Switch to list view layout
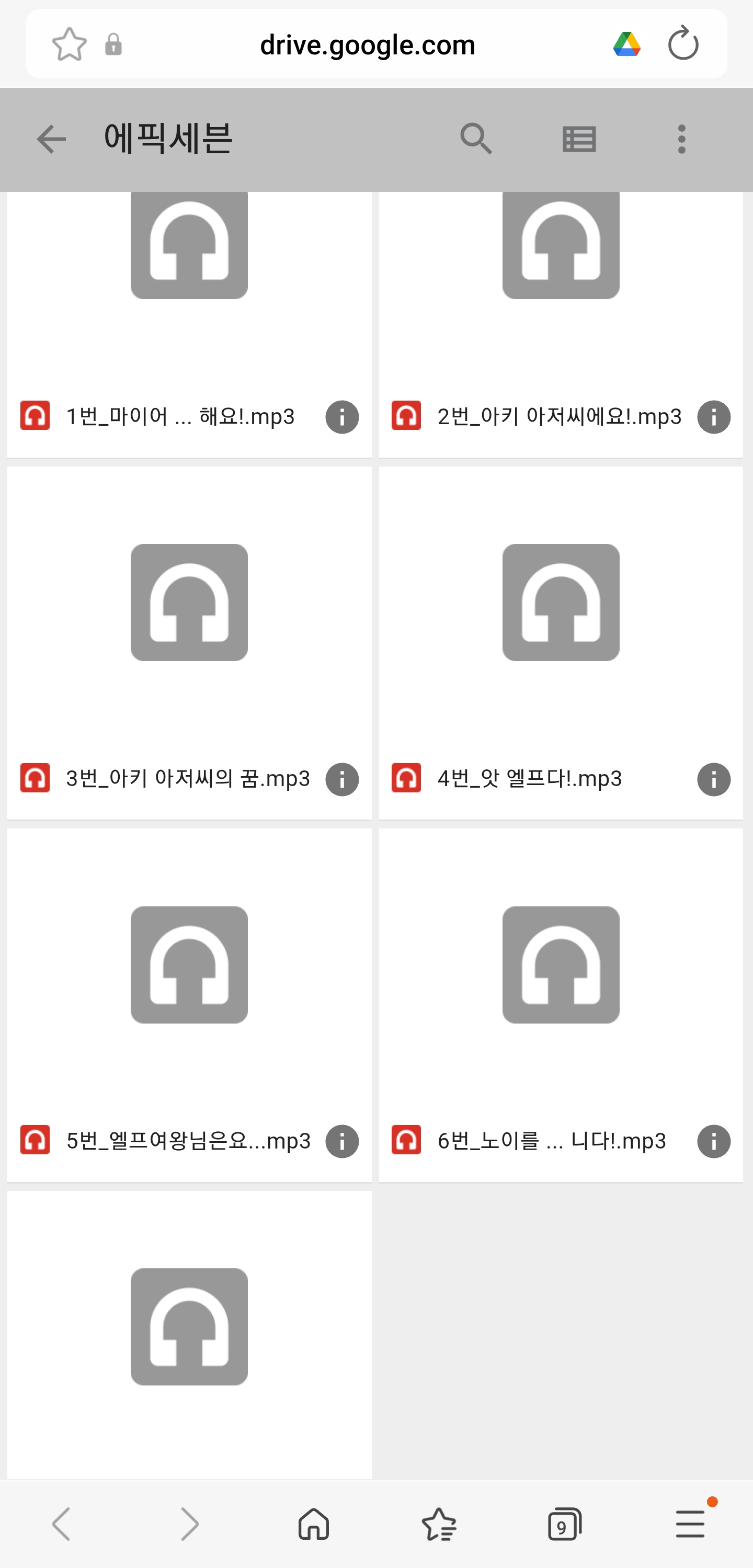The image size is (753, 1568). 579,140
